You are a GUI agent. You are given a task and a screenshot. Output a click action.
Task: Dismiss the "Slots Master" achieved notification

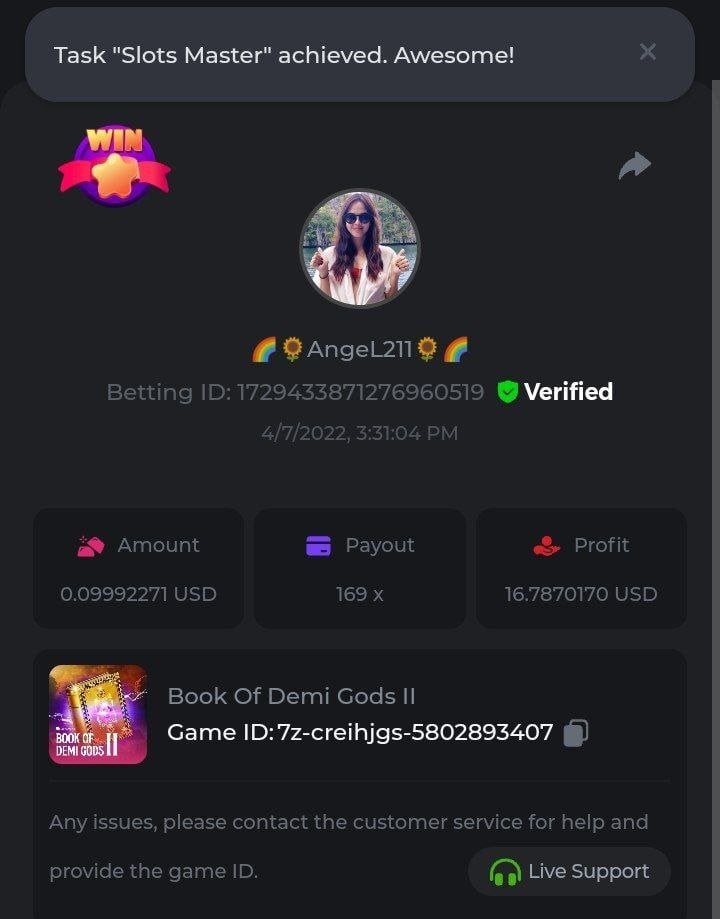(648, 52)
